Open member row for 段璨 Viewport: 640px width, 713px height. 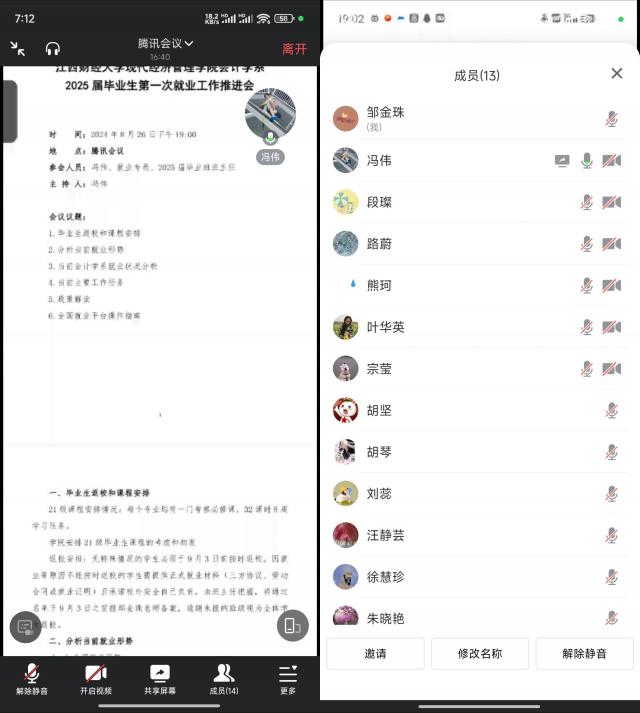pyautogui.click(x=440, y=202)
